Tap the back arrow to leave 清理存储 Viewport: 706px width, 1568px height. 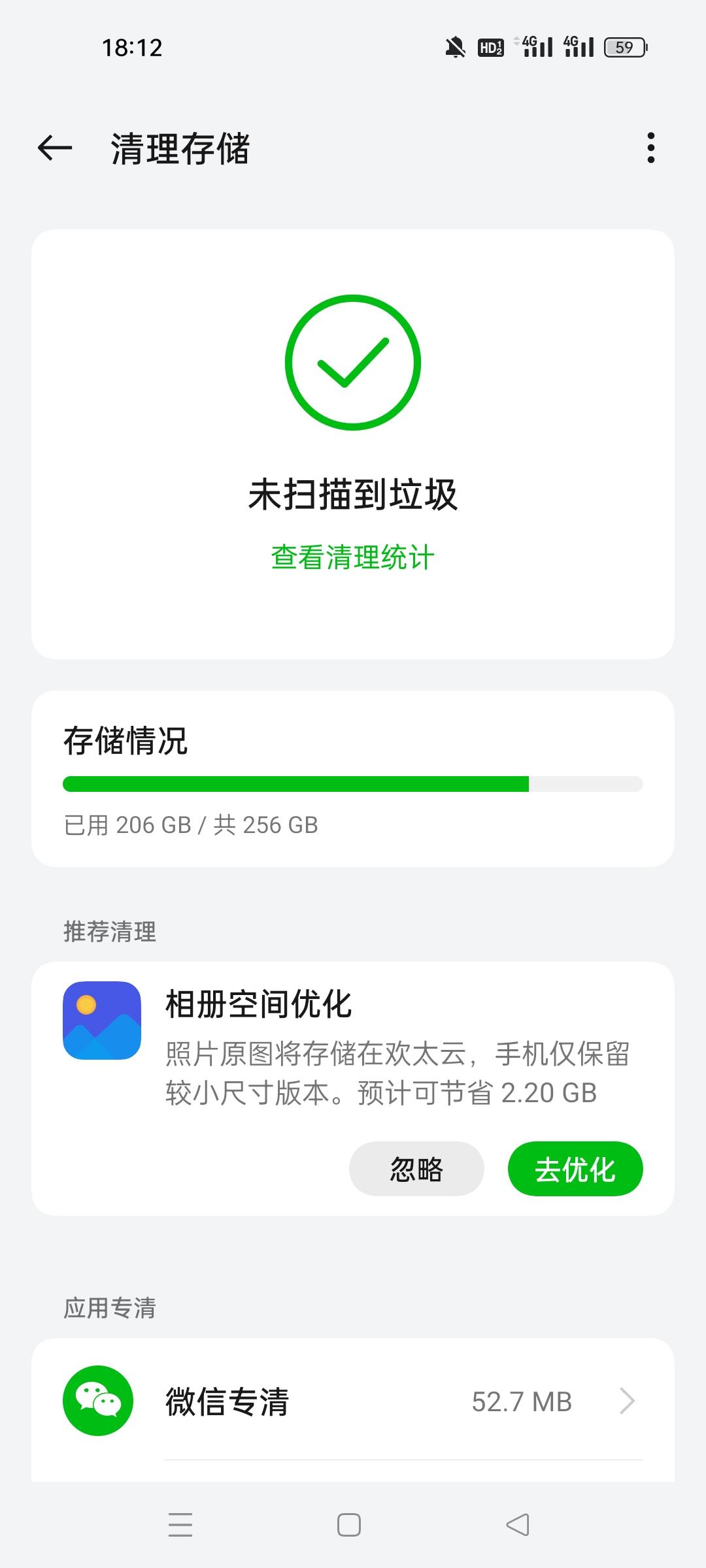[54, 148]
